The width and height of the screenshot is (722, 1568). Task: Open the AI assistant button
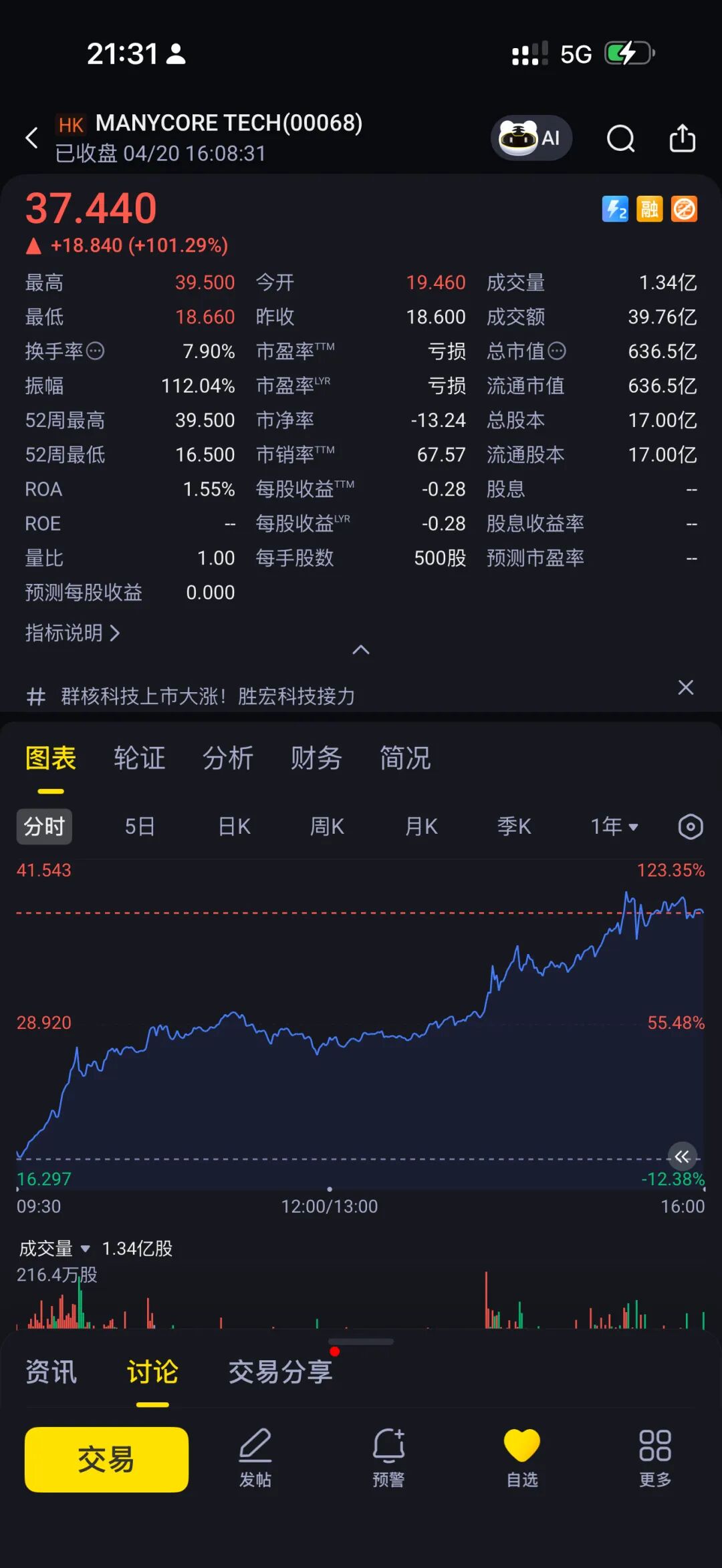[531, 138]
